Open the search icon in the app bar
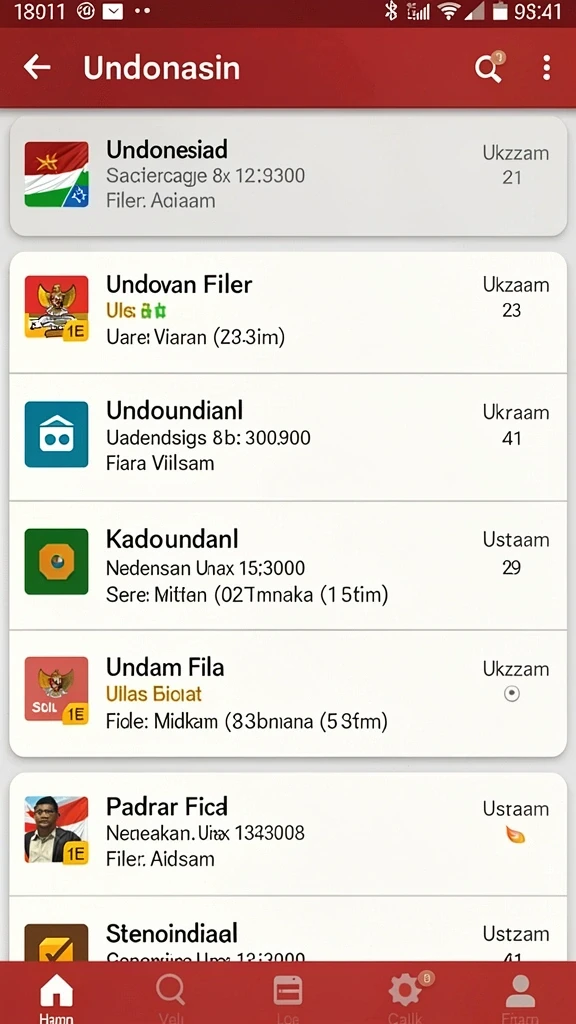This screenshot has width=576, height=1024. click(x=488, y=67)
